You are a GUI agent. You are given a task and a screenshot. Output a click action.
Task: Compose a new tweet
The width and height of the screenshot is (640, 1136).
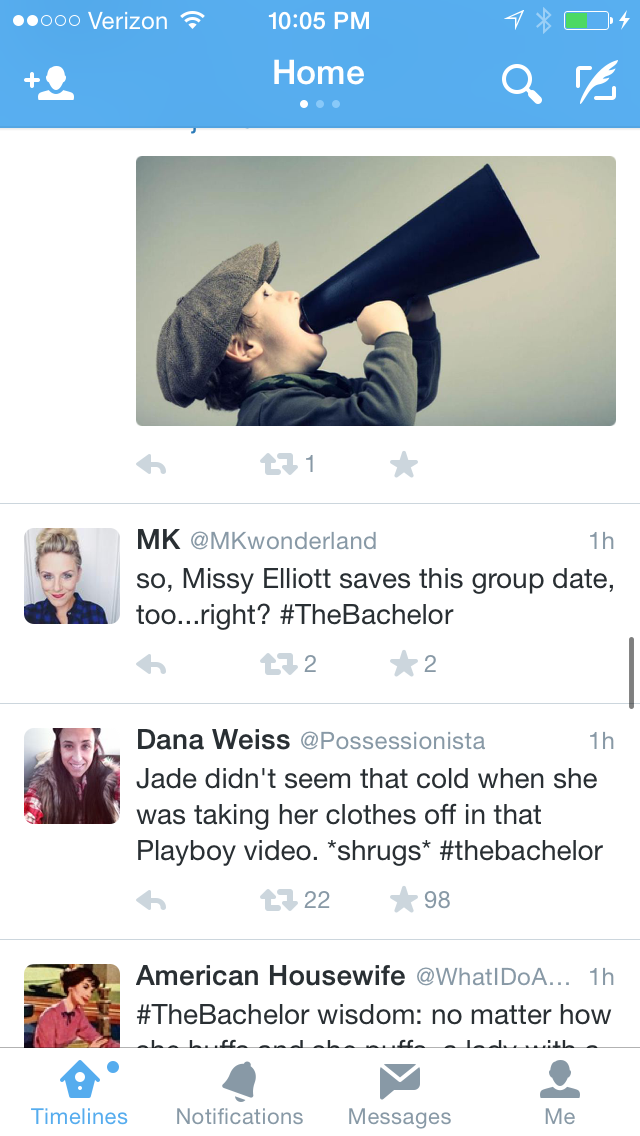point(596,84)
